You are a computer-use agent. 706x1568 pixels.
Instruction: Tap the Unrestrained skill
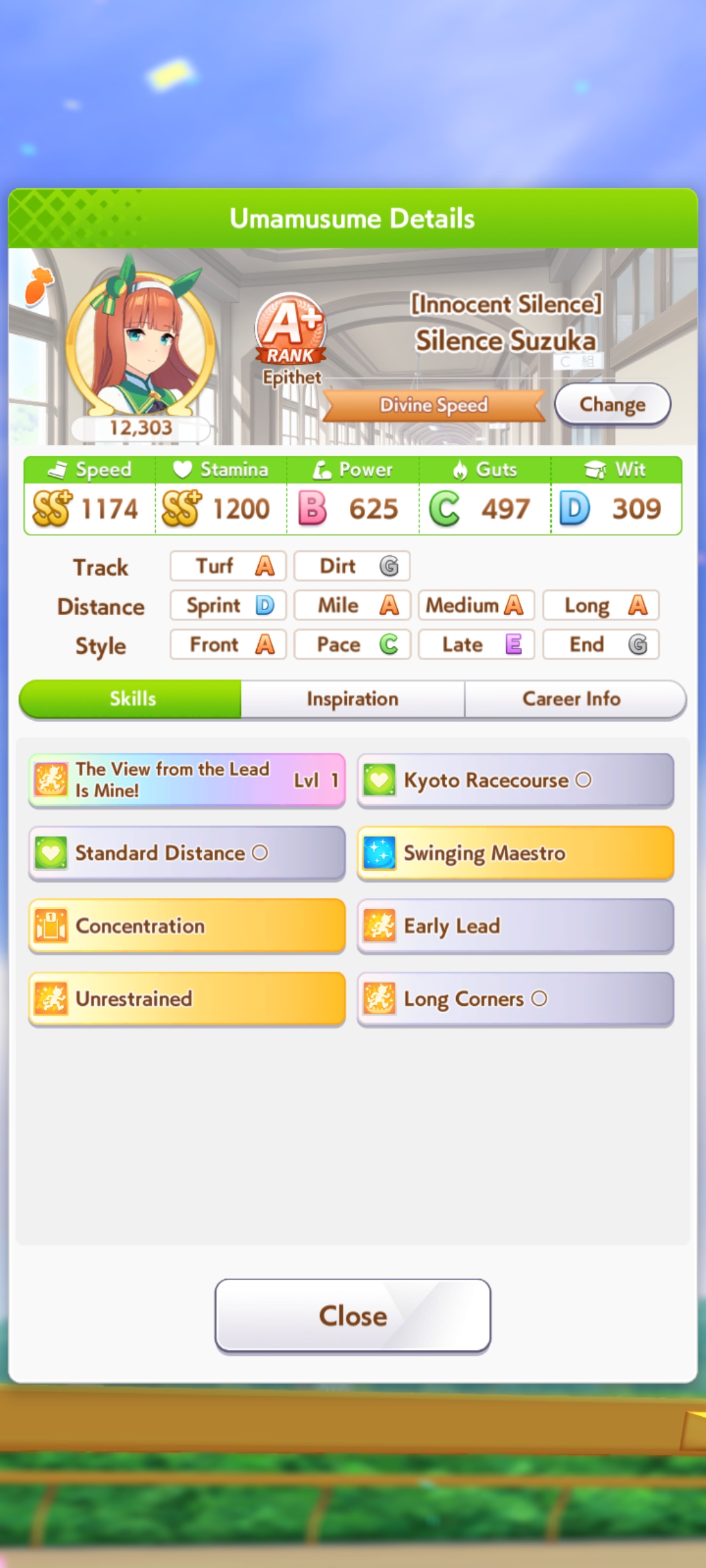pyautogui.click(x=187, y=999)
